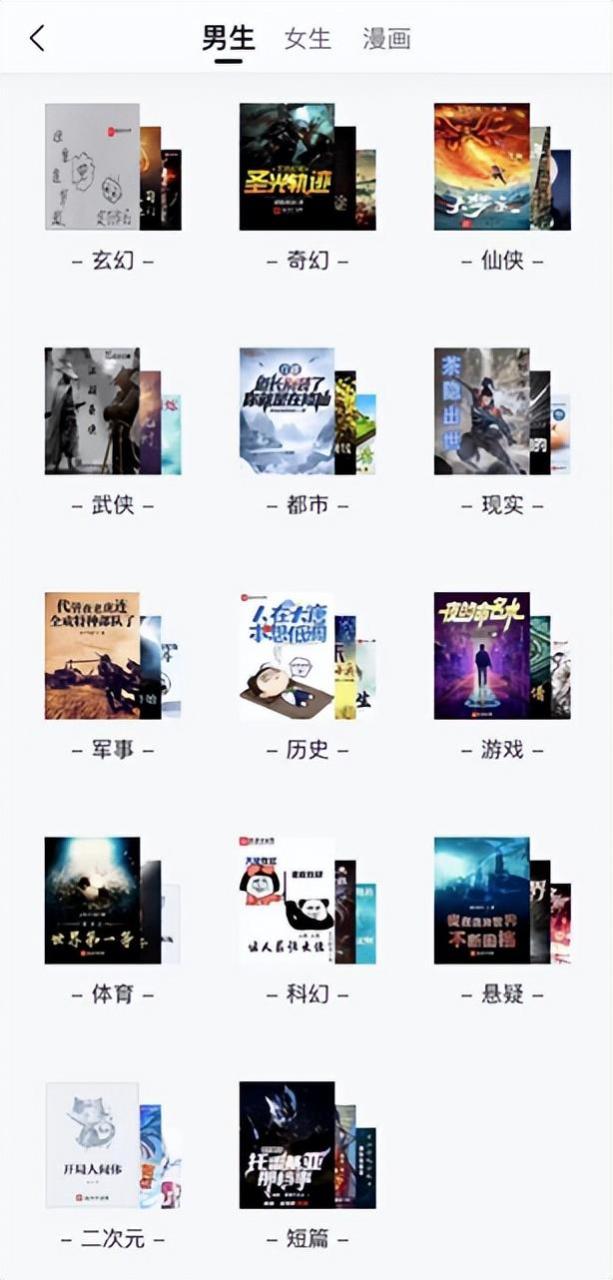Viewport: 613px width, 1280px height.
Task: Open the 短篇 category
Action: click(x=307, y=1146)
